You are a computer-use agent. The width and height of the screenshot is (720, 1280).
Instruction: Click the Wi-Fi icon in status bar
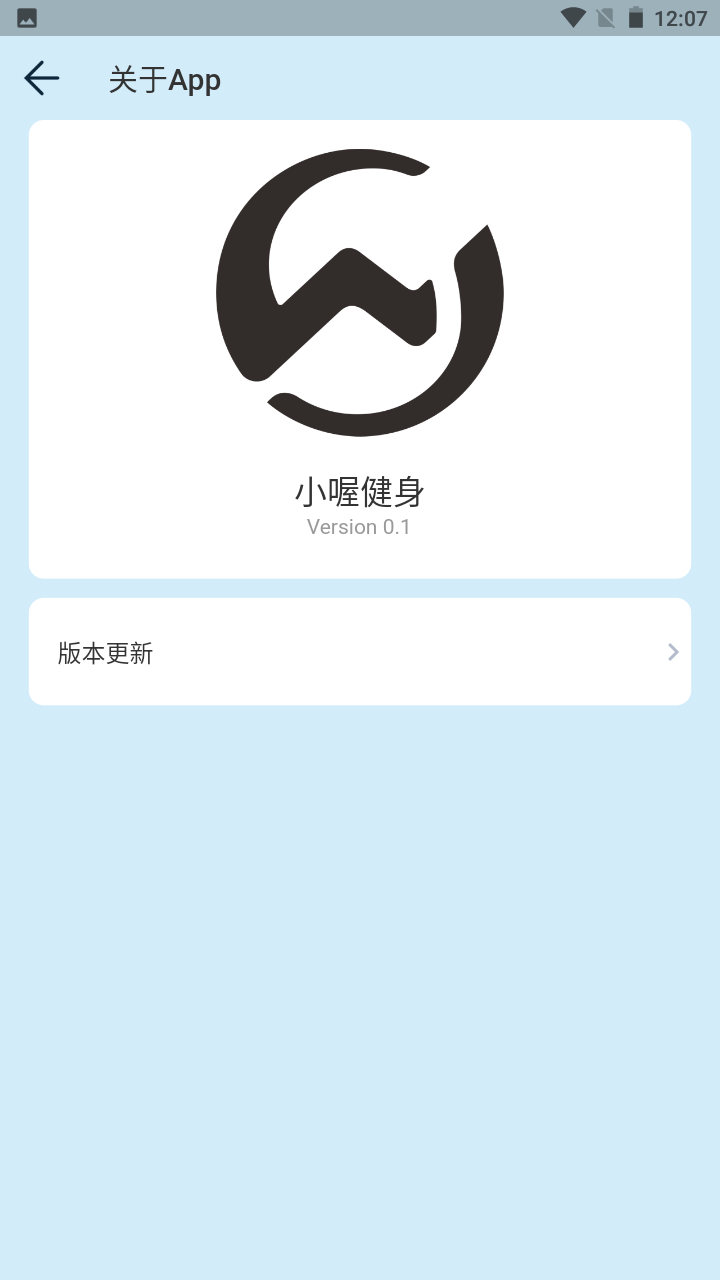[575, 16]
